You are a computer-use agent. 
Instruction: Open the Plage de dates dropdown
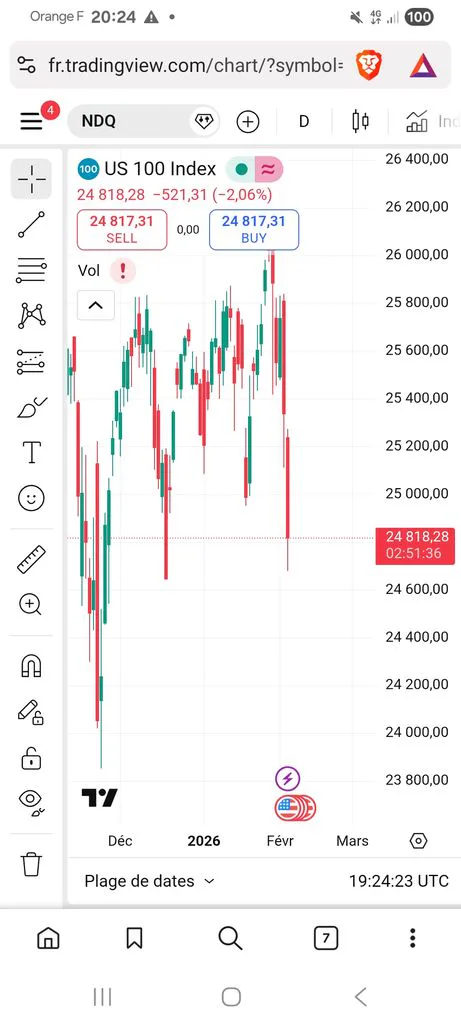(x=149, y=881)
